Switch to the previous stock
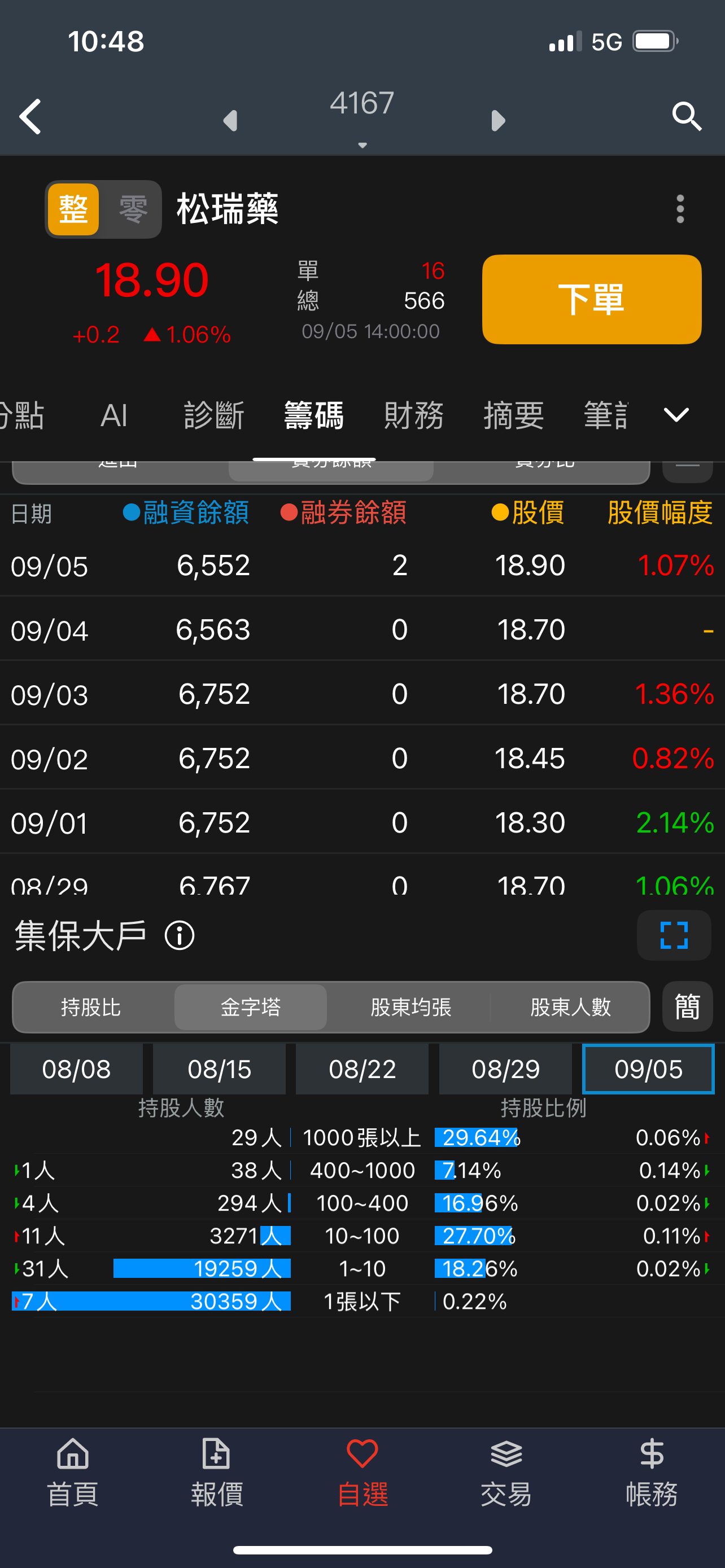725x1568 pixels. [231, 120]
